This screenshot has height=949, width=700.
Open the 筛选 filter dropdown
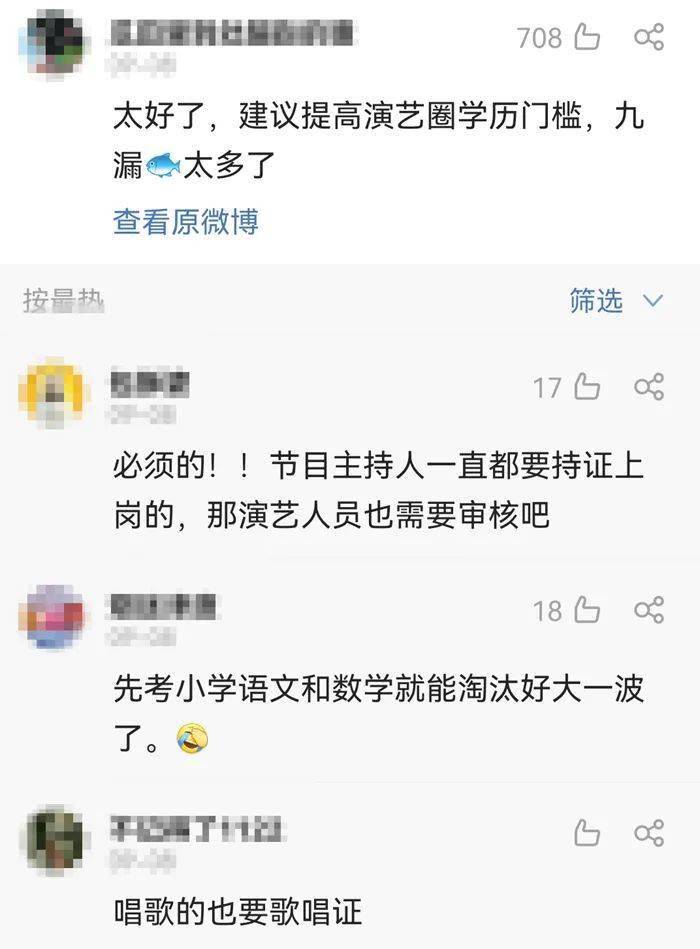616,300
